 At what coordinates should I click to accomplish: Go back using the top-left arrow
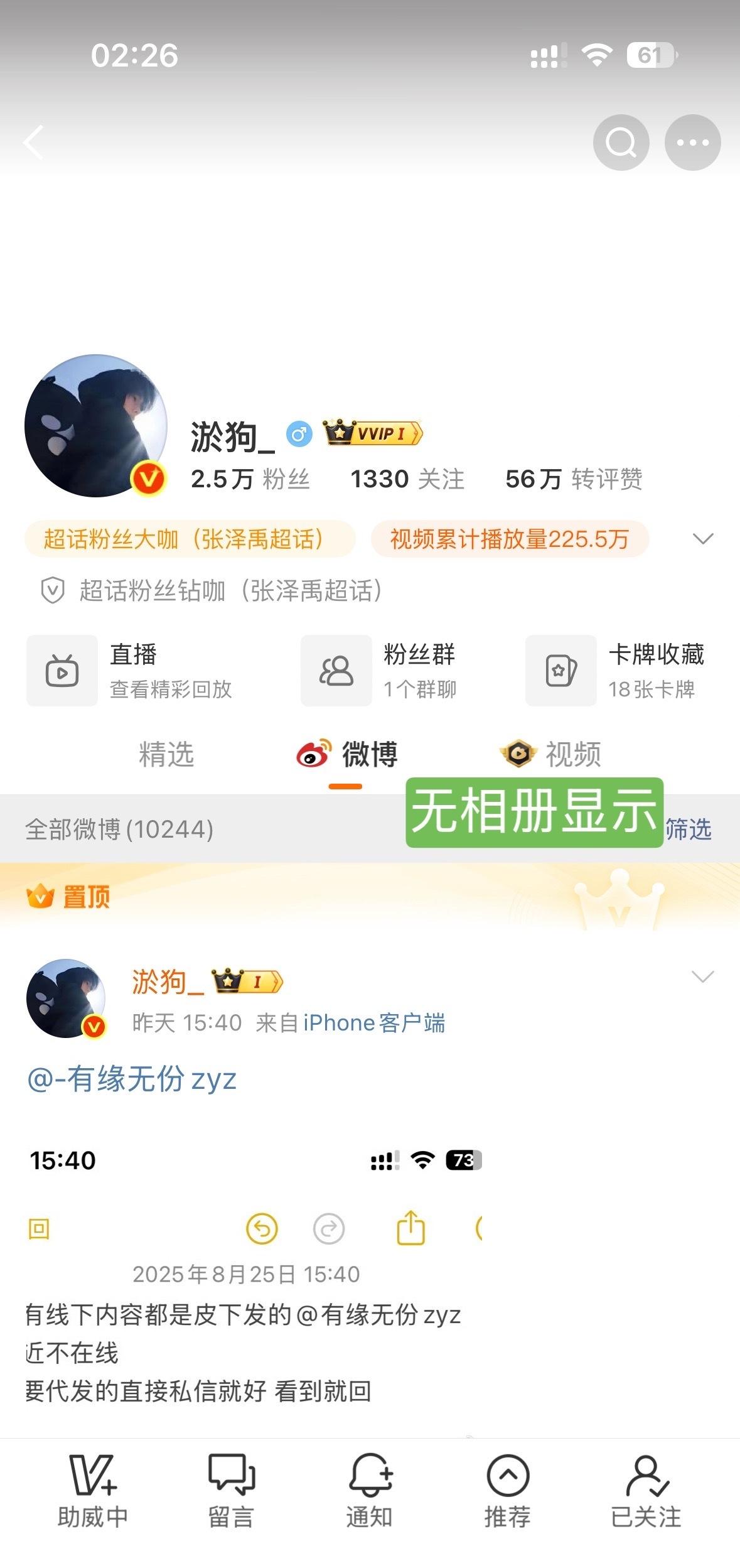point(34,143)
